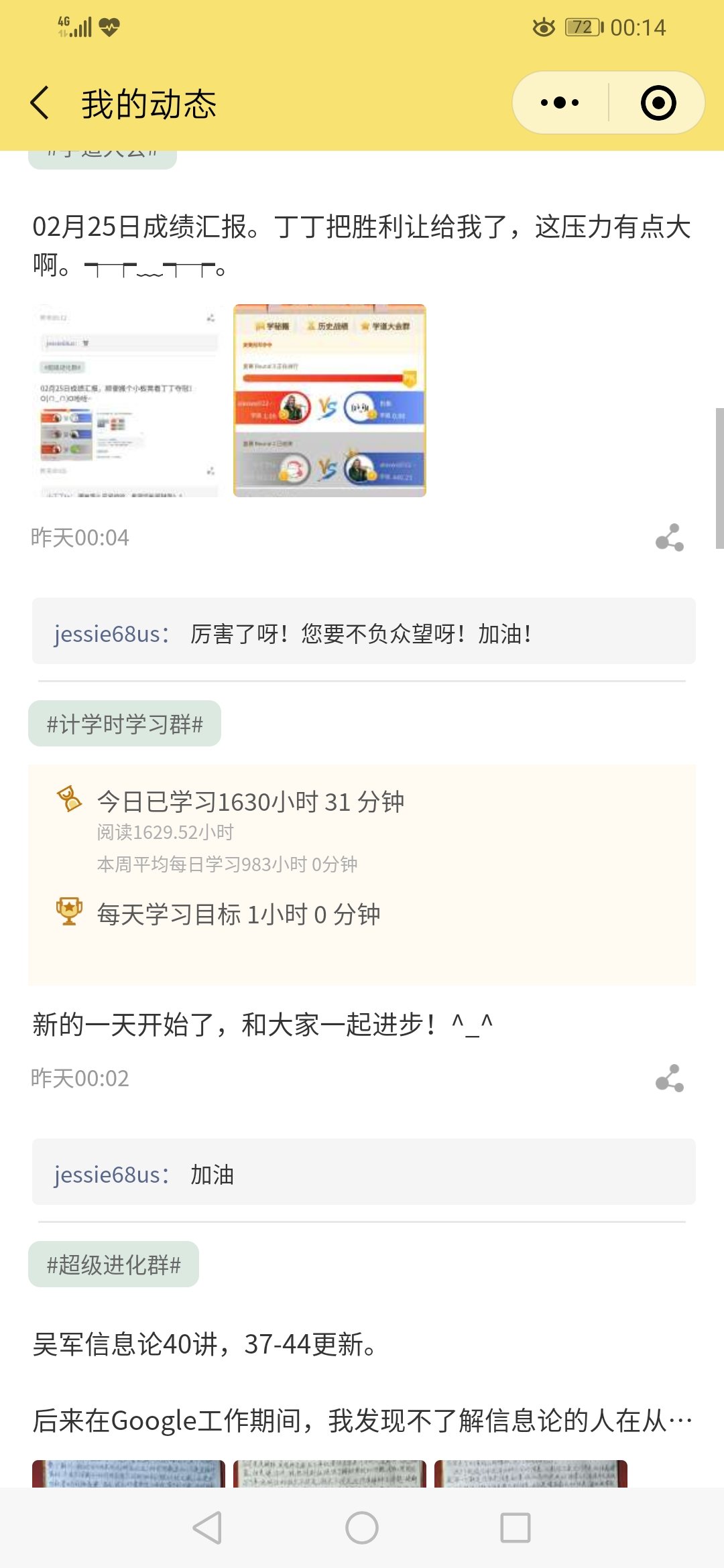Share the post from 昨天00:02
This screenshot has height=1568, width=724.
(x=669, y=1078)
